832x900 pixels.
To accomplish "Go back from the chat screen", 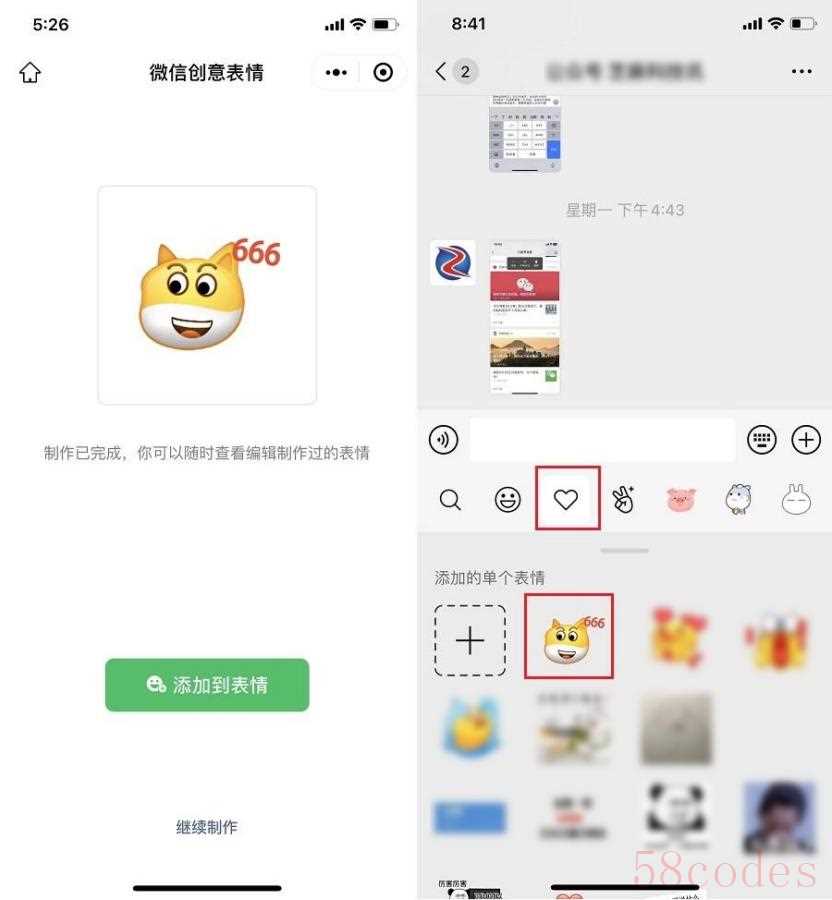I will (442, 71).
